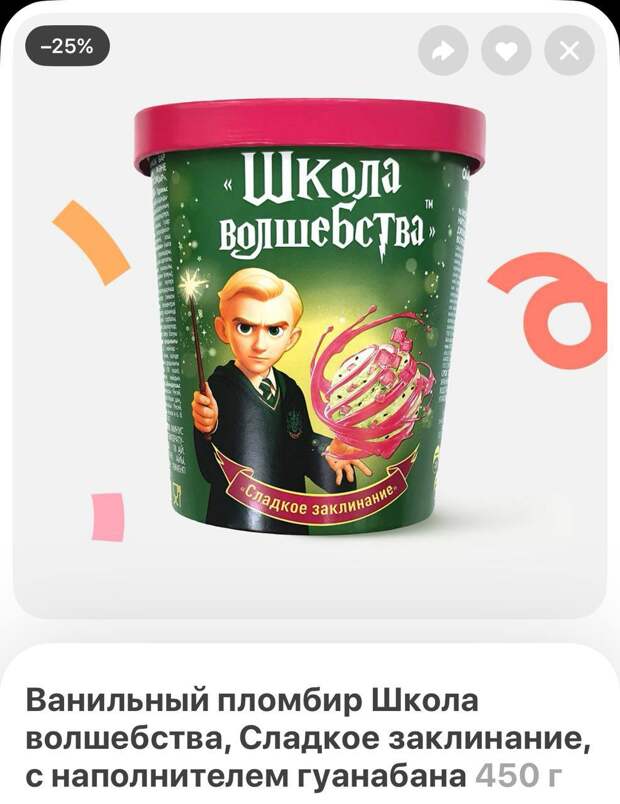
Task: Share this ice cream product
Action: click(444, 51)
